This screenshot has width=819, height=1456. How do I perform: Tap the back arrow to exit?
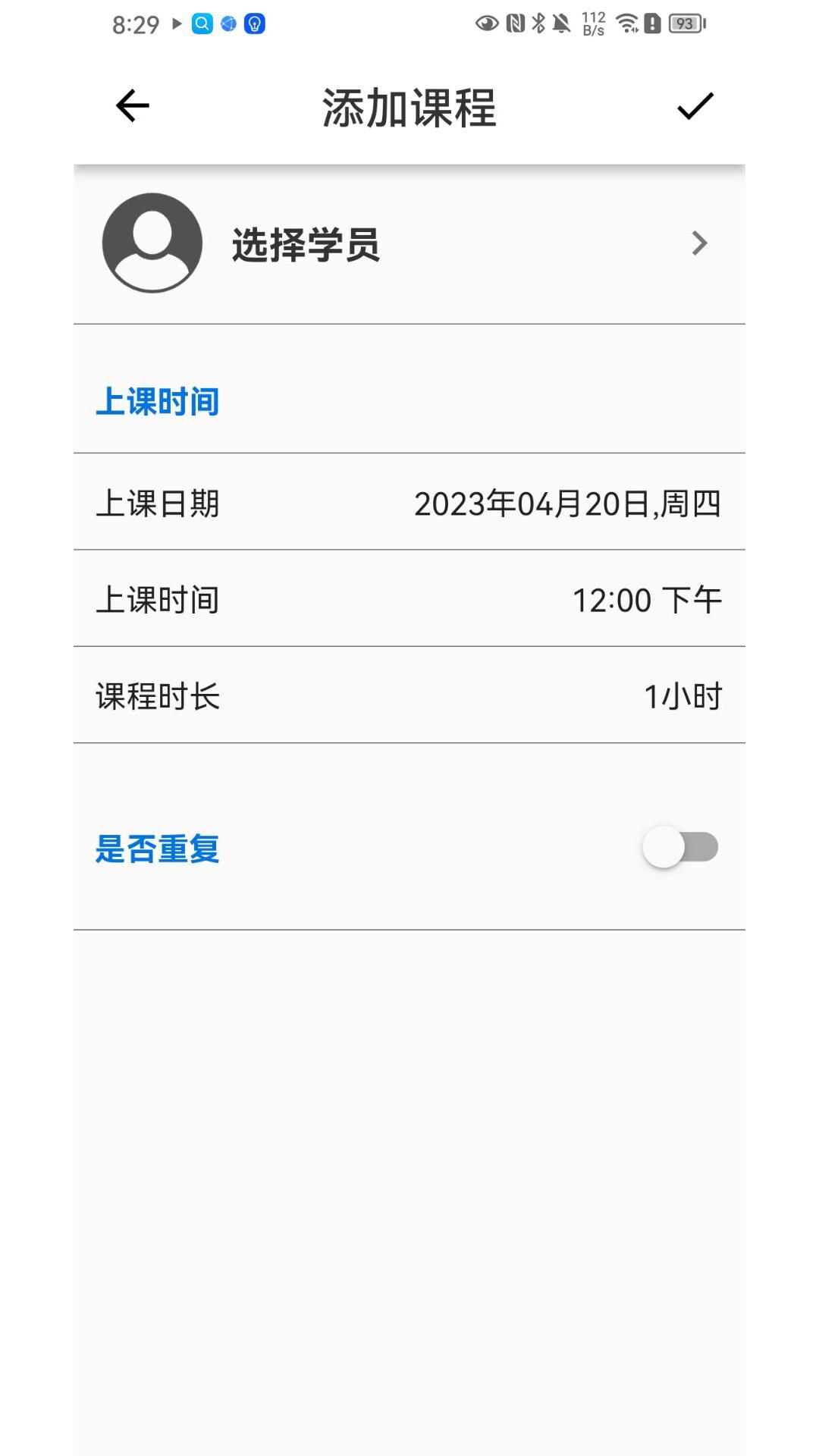click(130, 105)
